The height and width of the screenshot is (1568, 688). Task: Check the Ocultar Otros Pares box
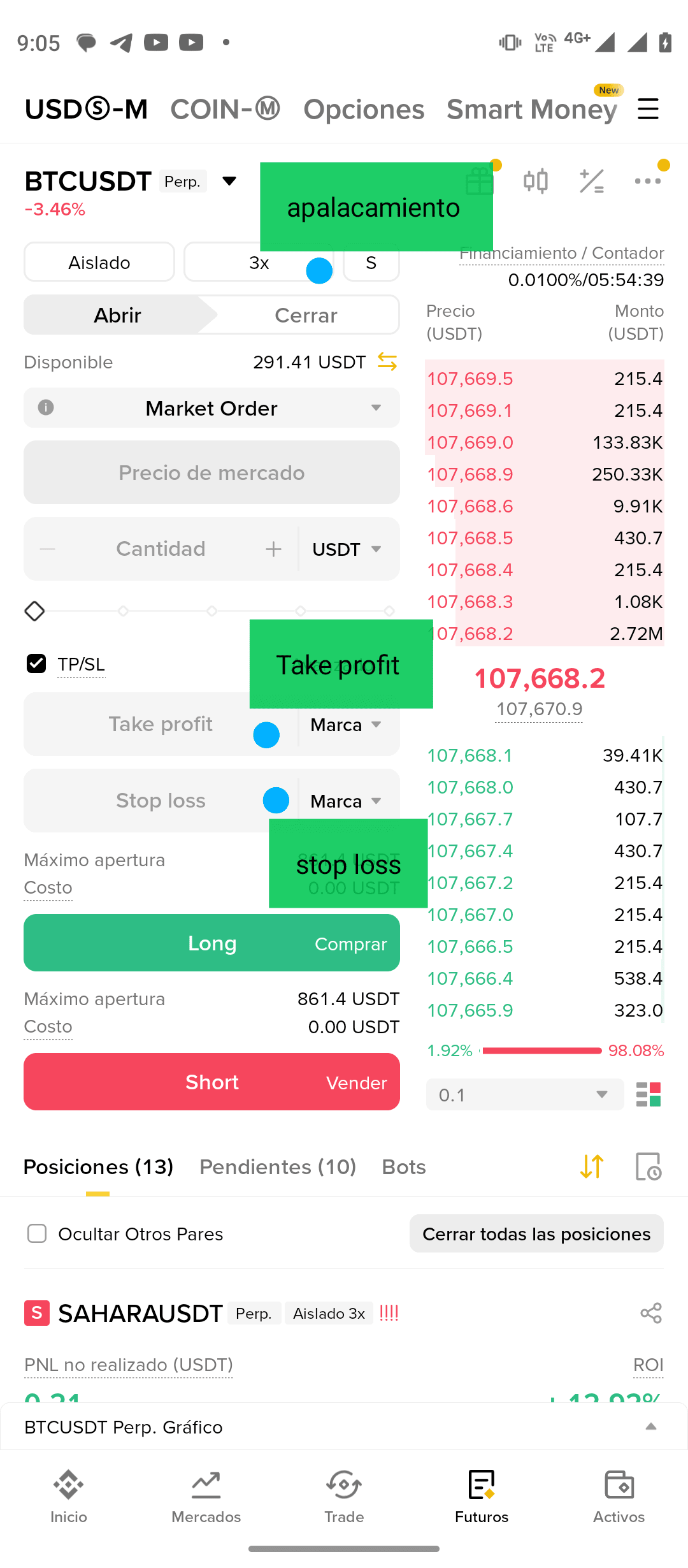click(x=37, y=1234)
